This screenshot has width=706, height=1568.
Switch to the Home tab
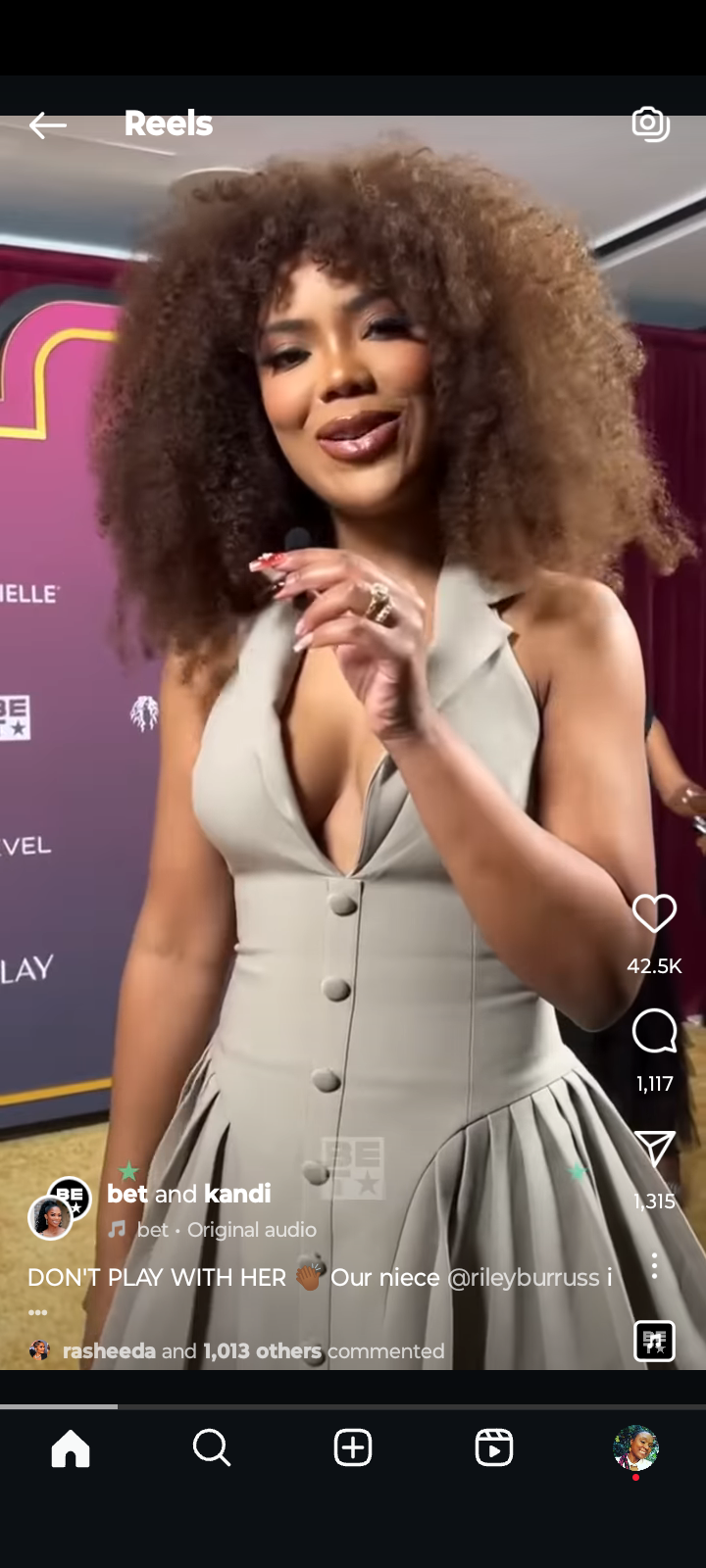[71, 1447]
